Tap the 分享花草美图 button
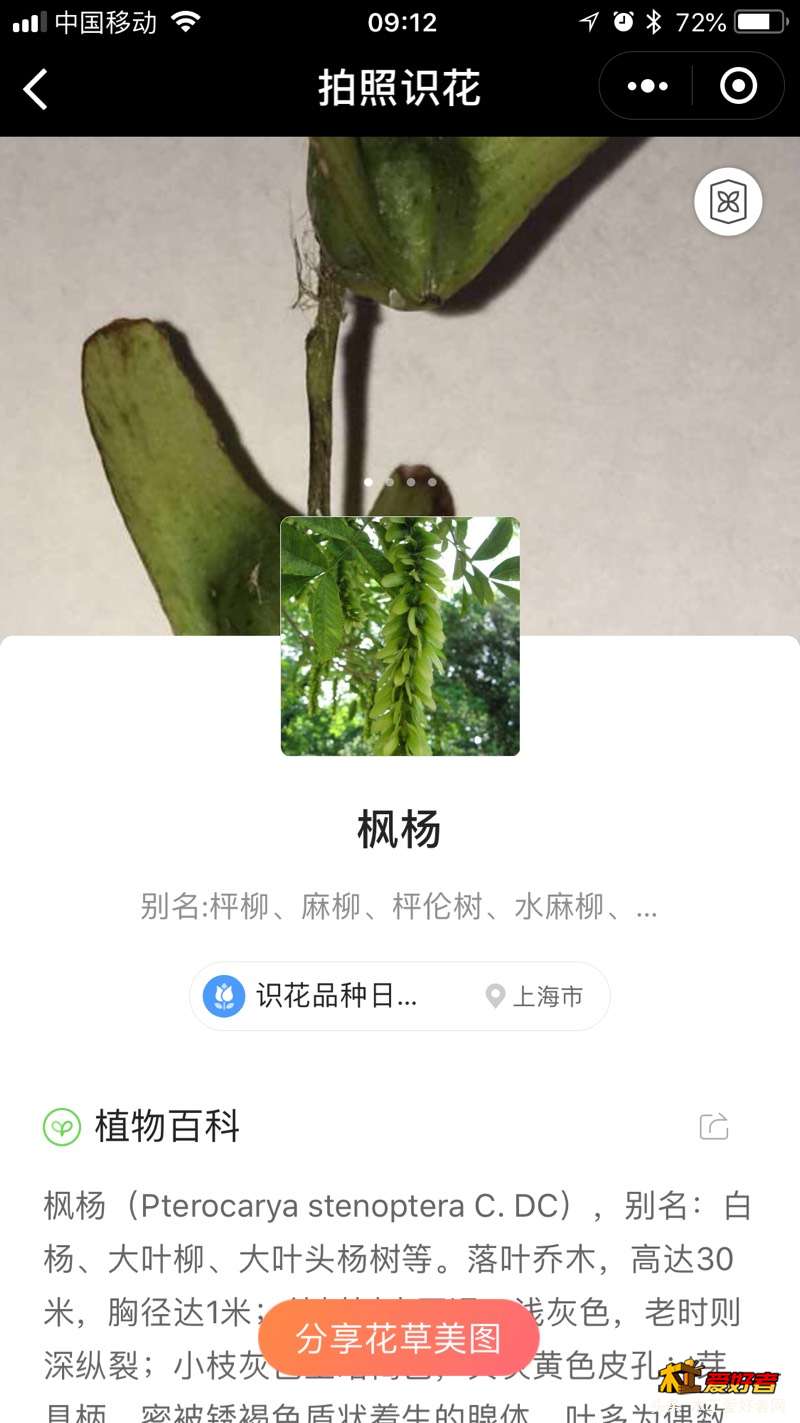The image size is (800, 1423). 398,1338
